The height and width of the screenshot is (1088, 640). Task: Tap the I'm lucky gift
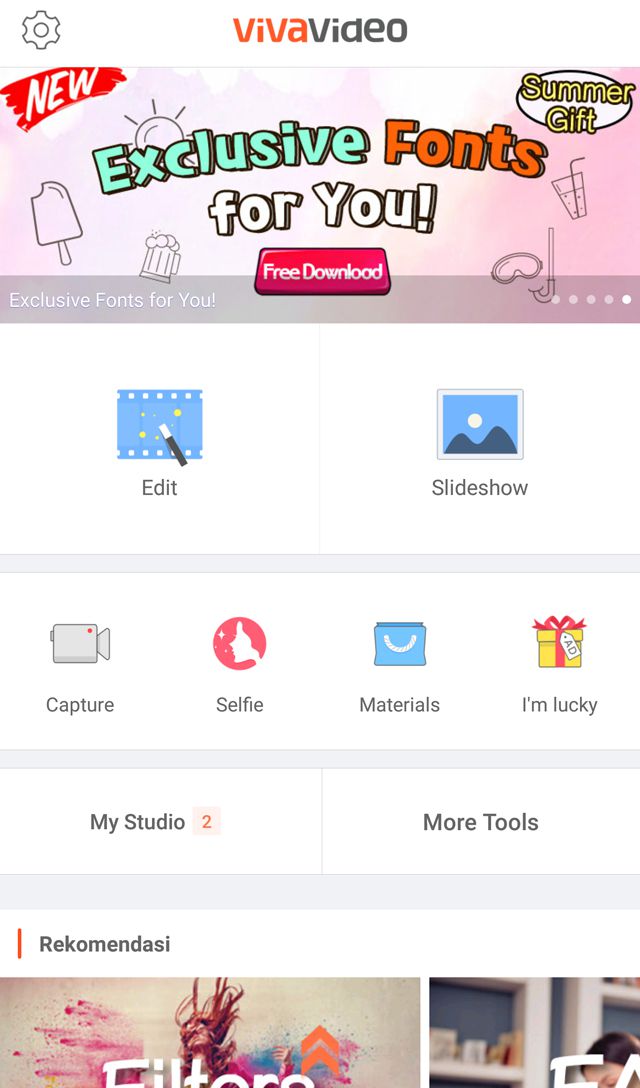tap(559, 660)
